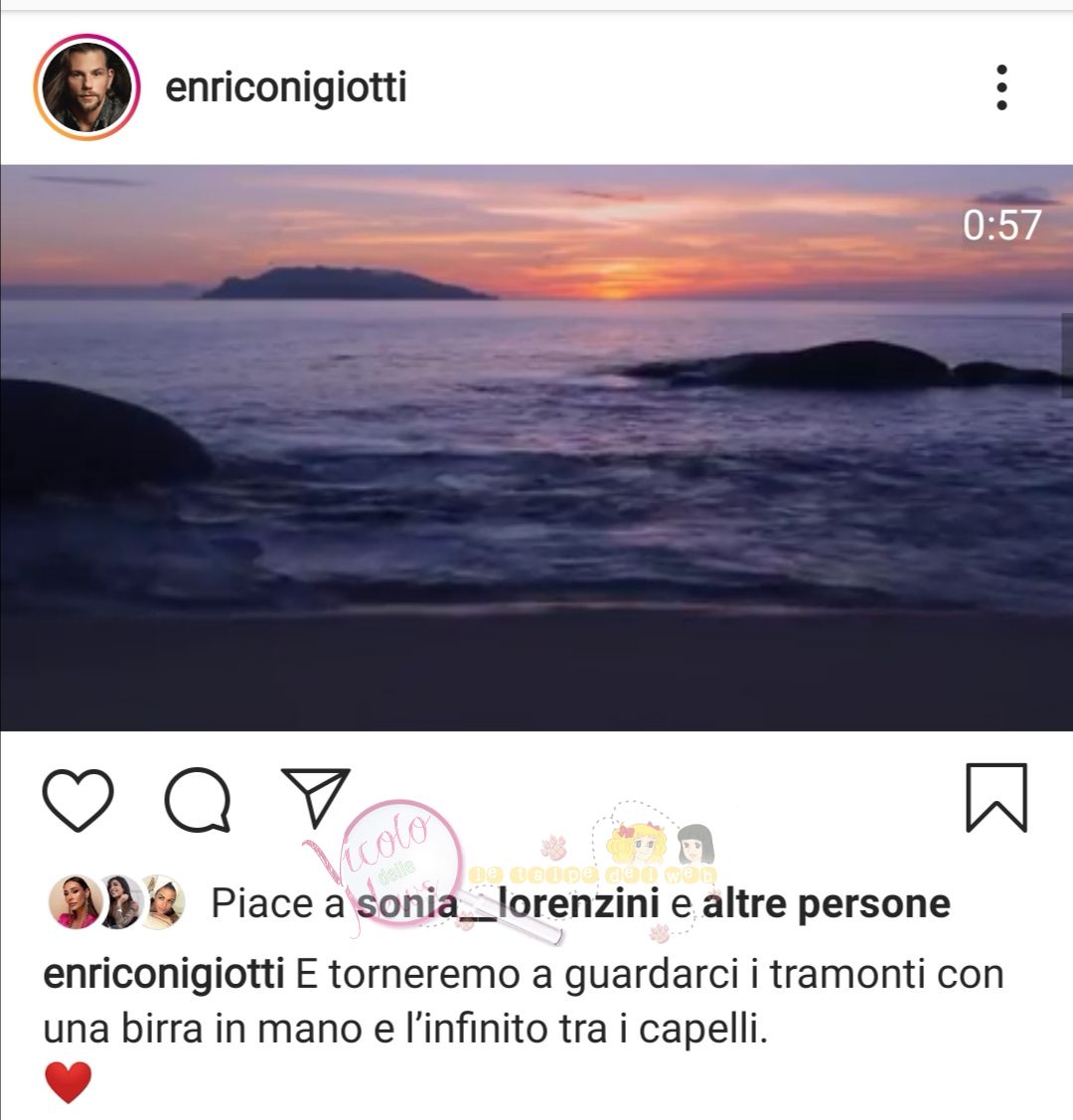Open the enriconigiotti username in the post header
This screenshot has width=1073, height=1120.
tap(286, 87)
